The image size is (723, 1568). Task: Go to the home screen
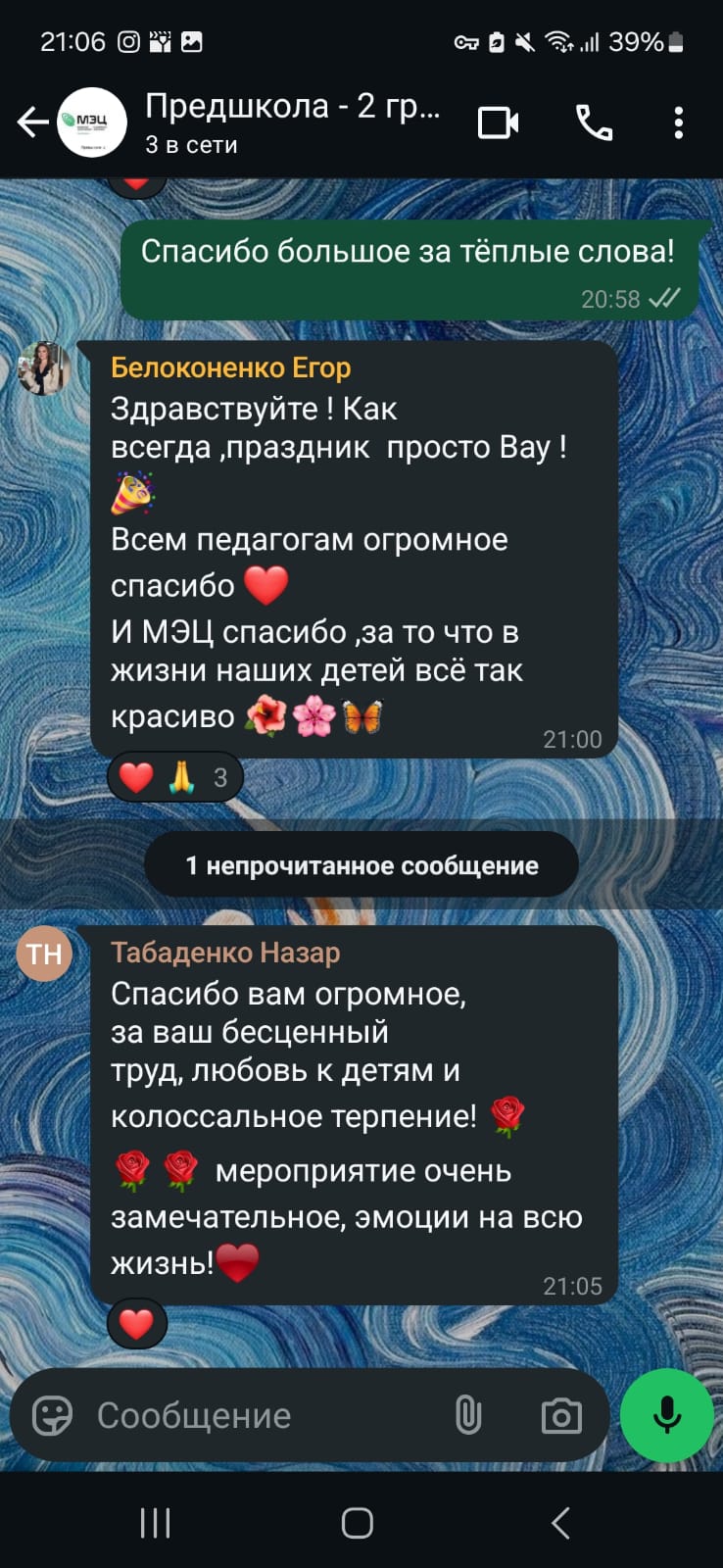pos(358,1523)
